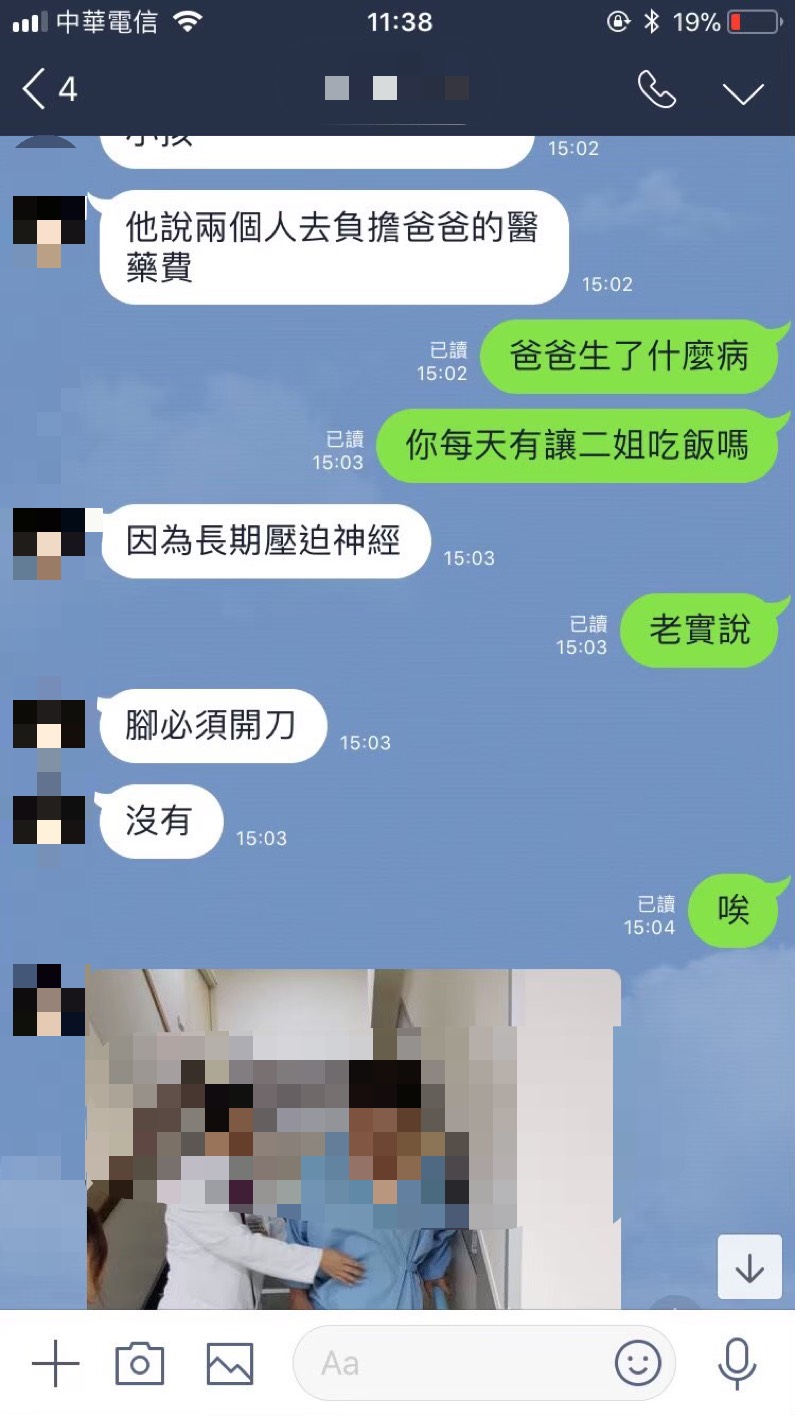Focus the Aa message input field

point(450,1363)
